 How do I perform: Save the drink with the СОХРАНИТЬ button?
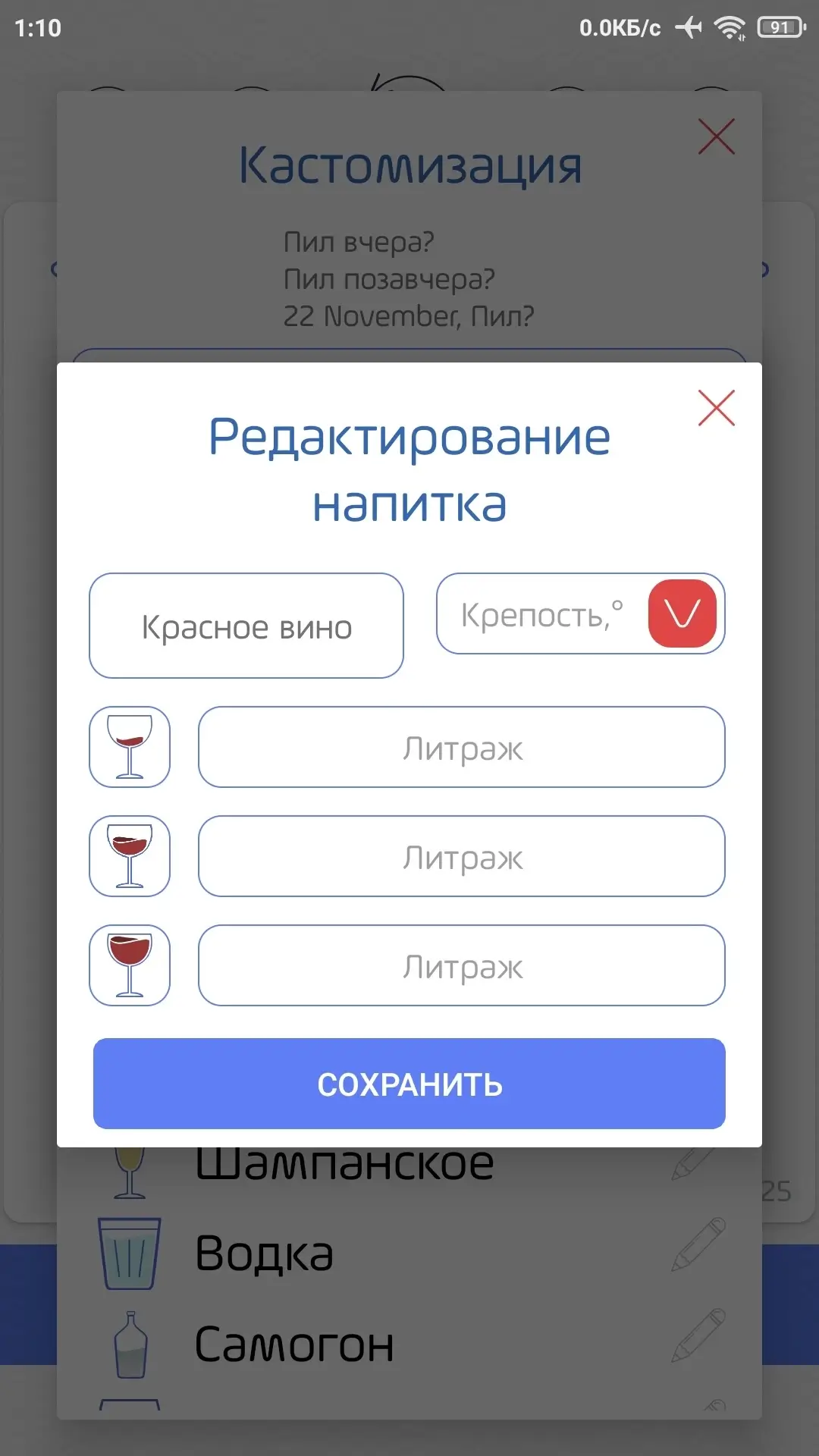(409, 1084)
